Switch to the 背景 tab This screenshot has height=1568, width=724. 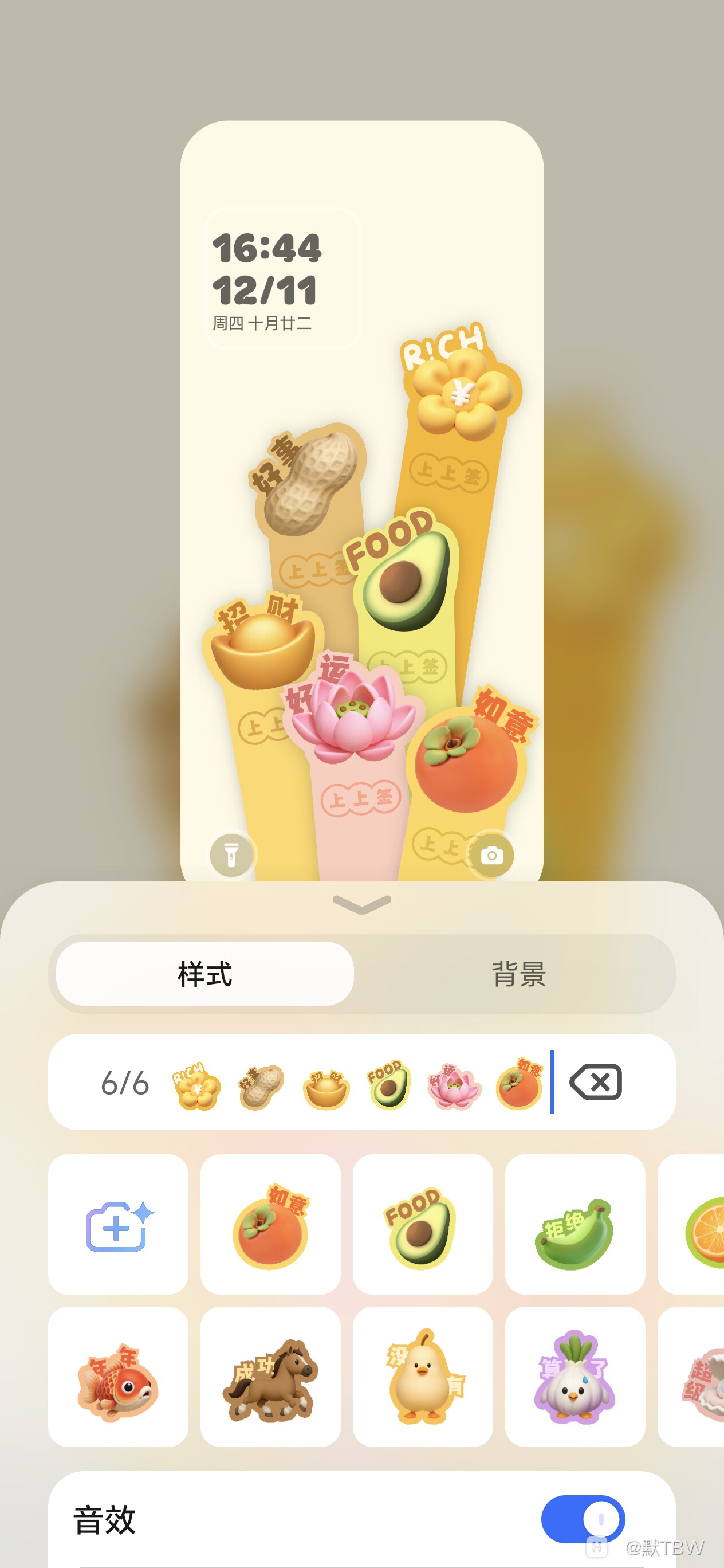click(518, 974)
